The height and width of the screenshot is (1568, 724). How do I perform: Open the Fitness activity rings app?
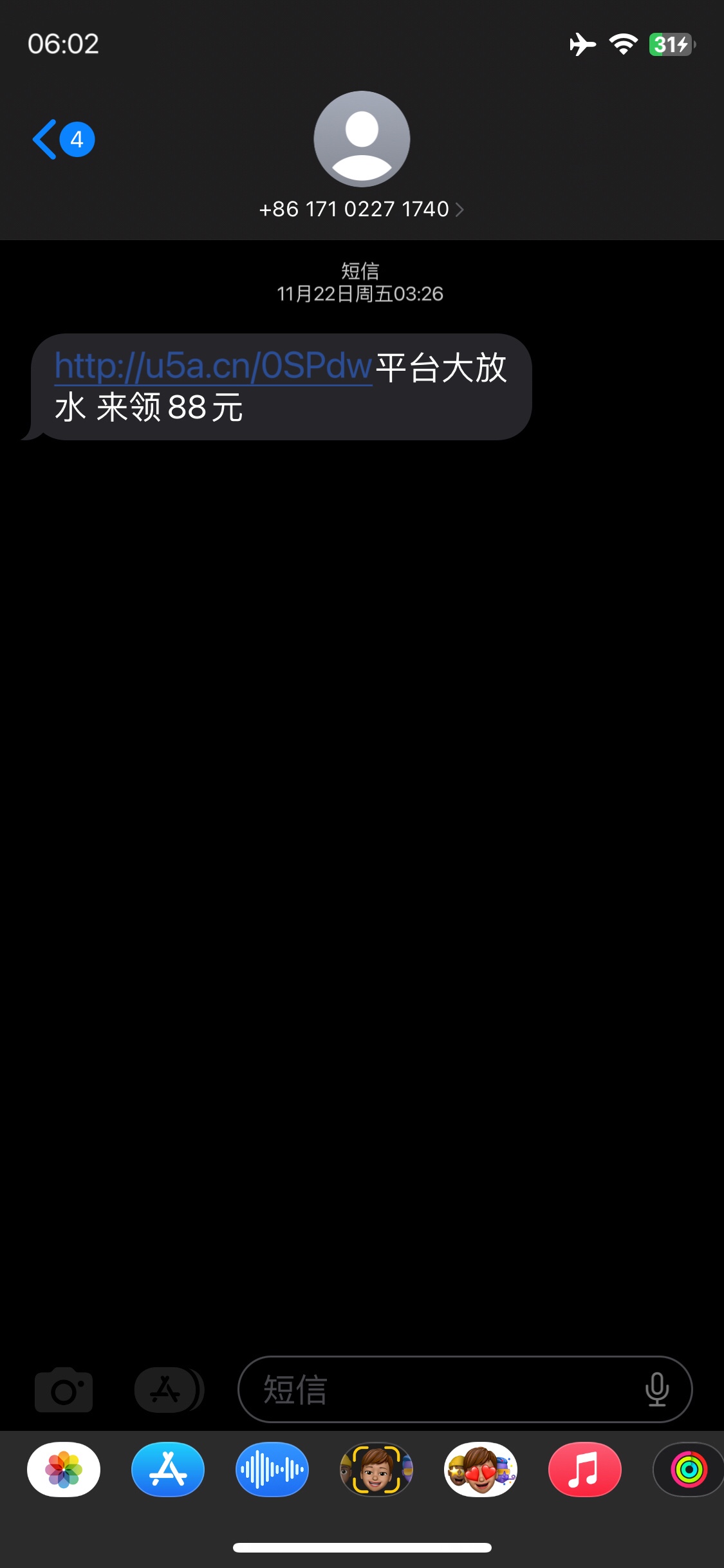pyautogui.click(x=689, y=1470)
